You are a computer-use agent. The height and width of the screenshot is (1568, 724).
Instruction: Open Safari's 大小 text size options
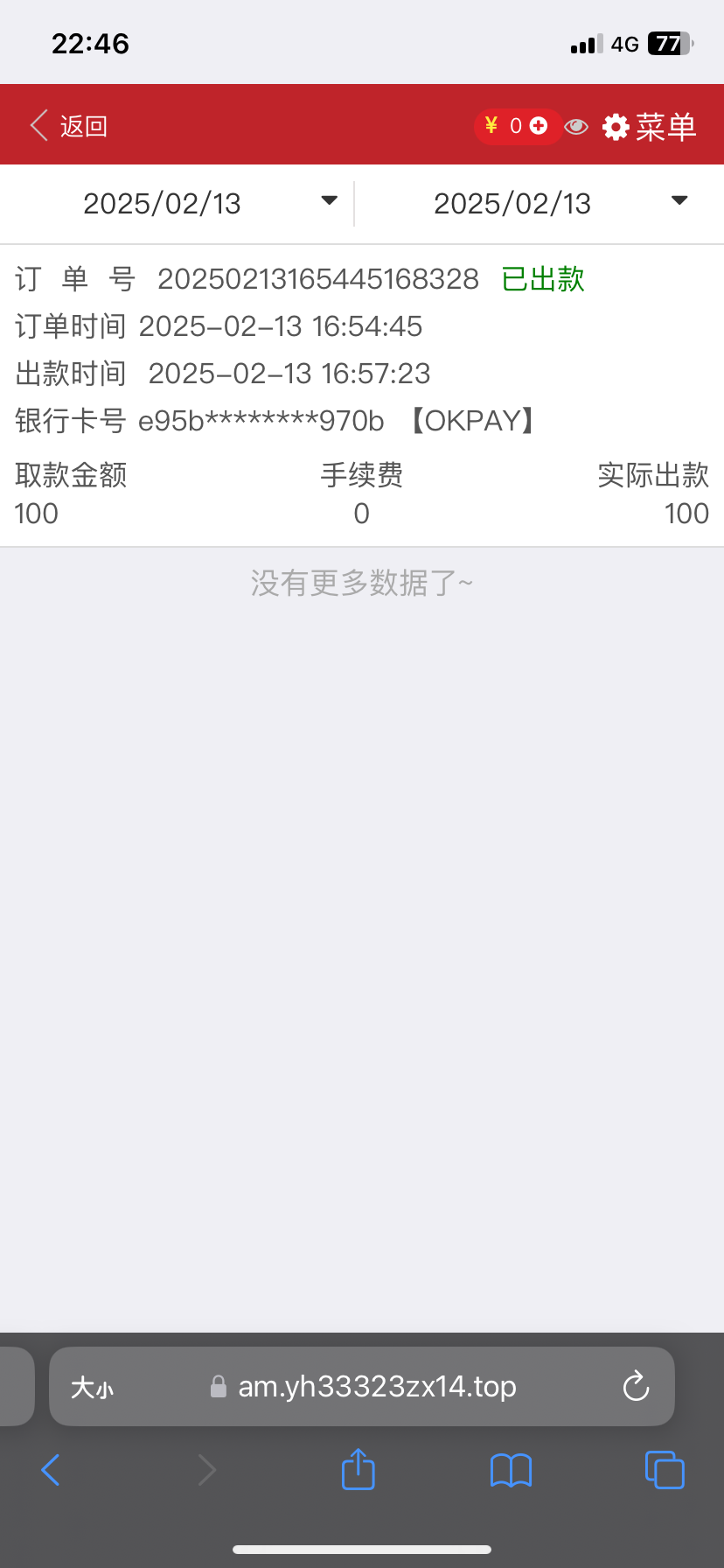[x=92, y=1387]
